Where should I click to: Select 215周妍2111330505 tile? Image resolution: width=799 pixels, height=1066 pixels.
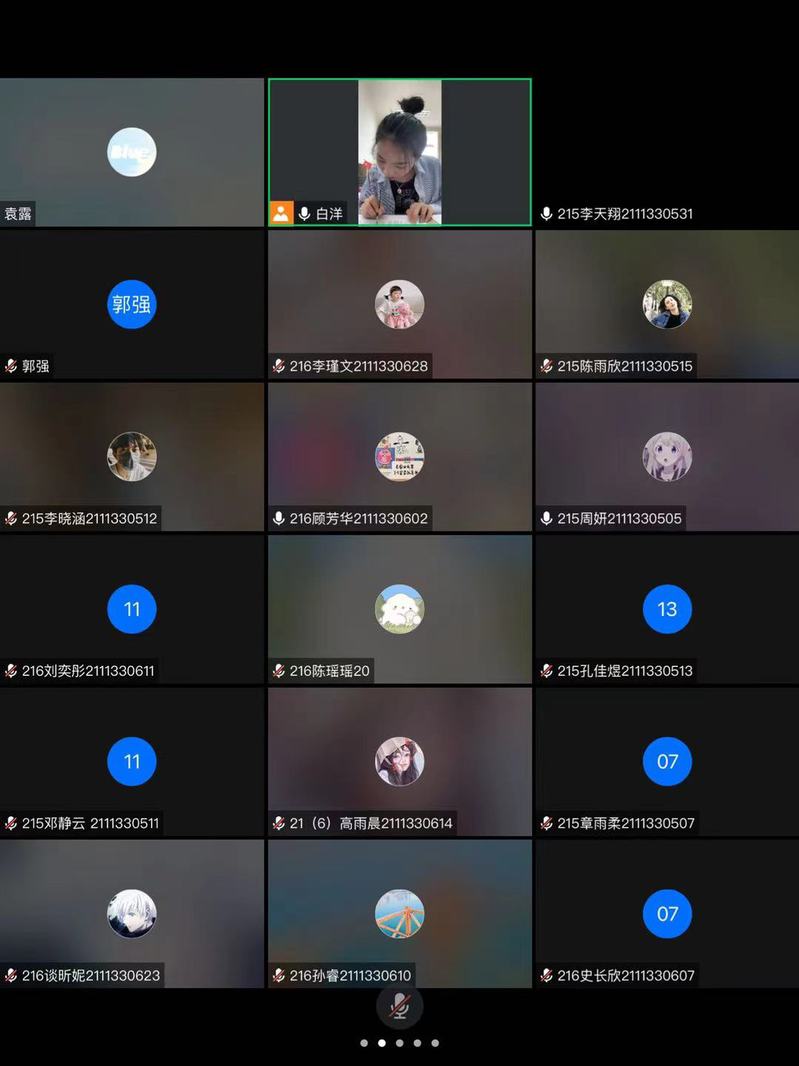click(667, 457)
